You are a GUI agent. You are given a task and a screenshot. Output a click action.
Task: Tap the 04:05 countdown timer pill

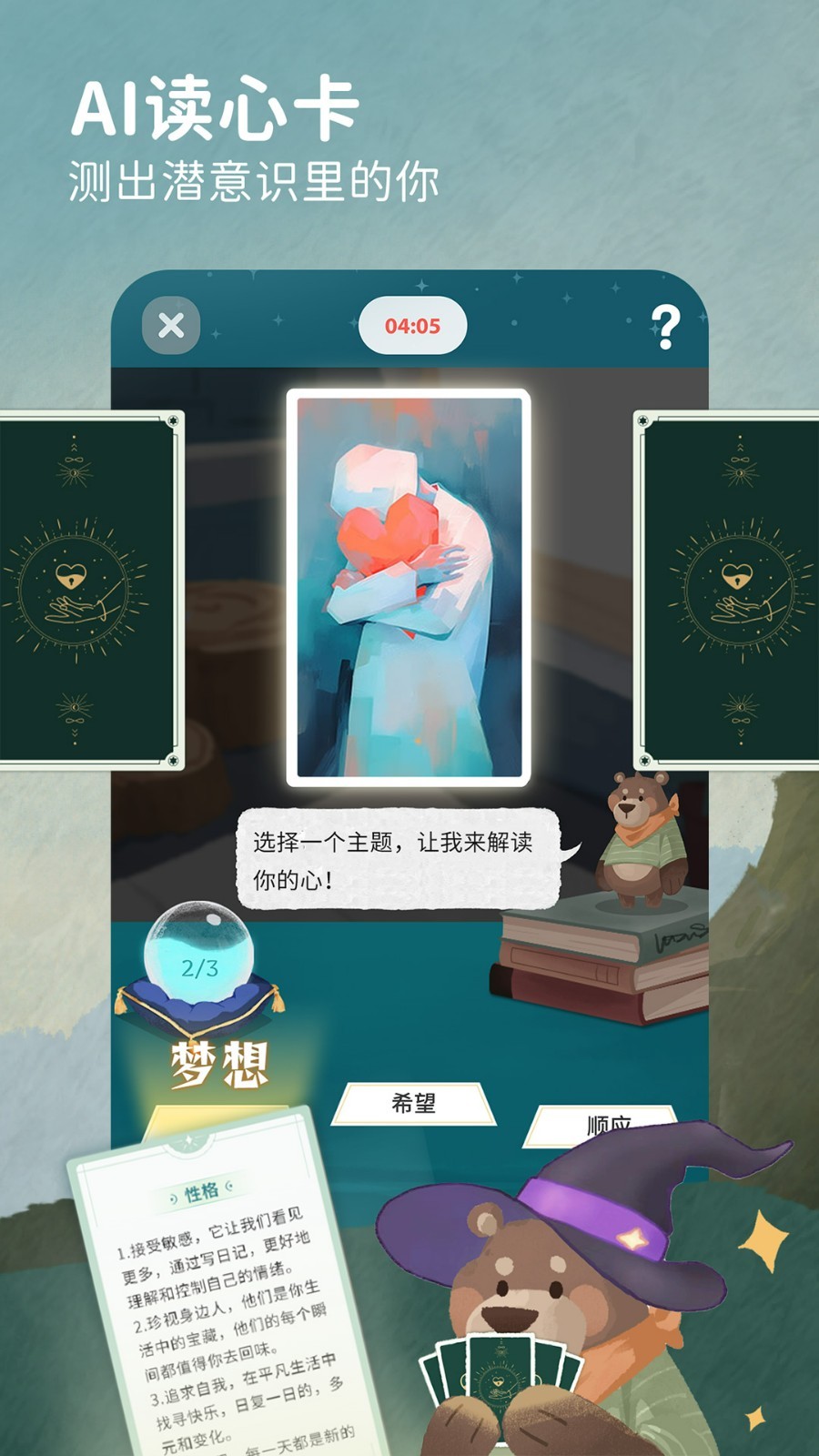pyautogui.click(x=411, y=324)
